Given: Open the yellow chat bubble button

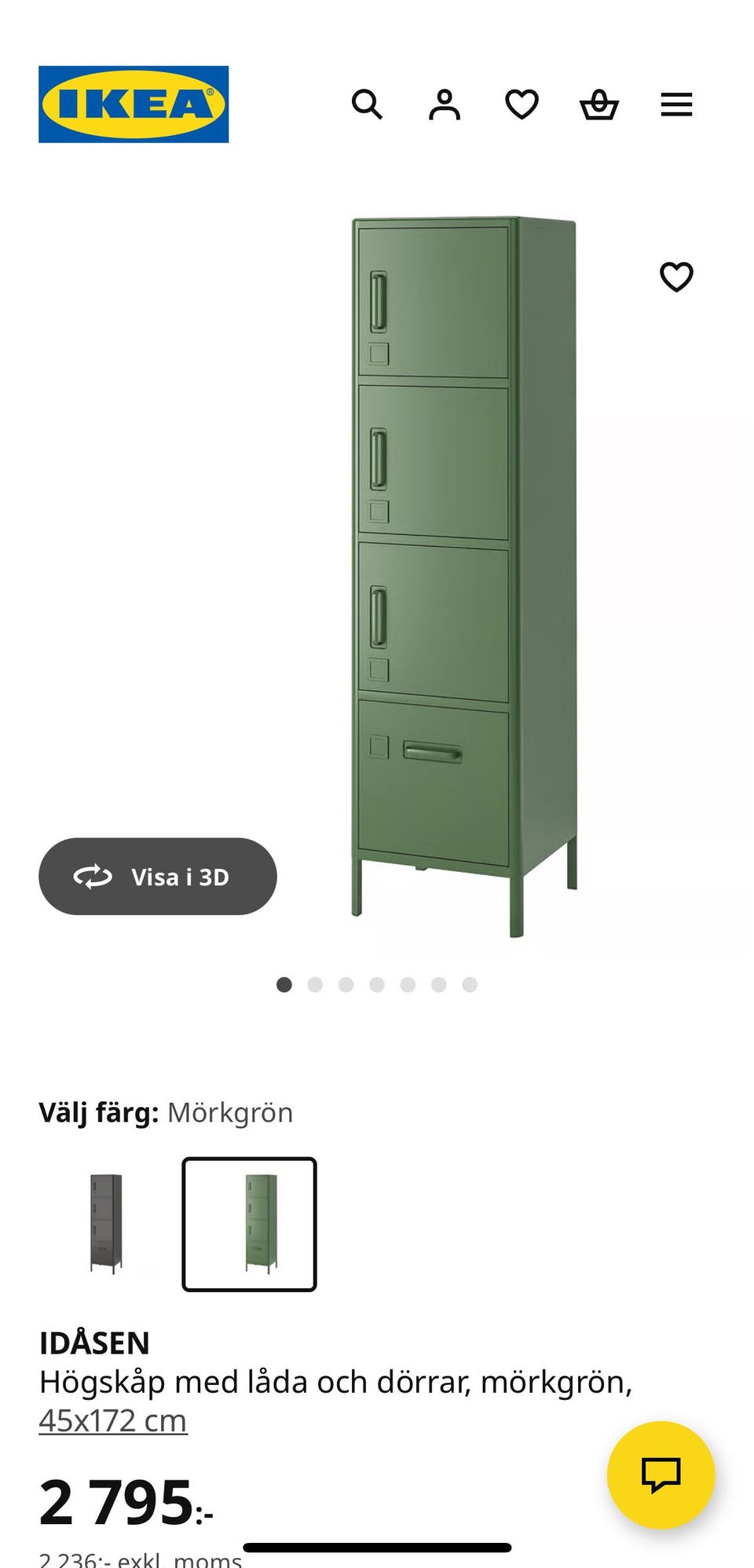Looking at the screenshot, I should pyautogui.click(x=661, y=1475).
